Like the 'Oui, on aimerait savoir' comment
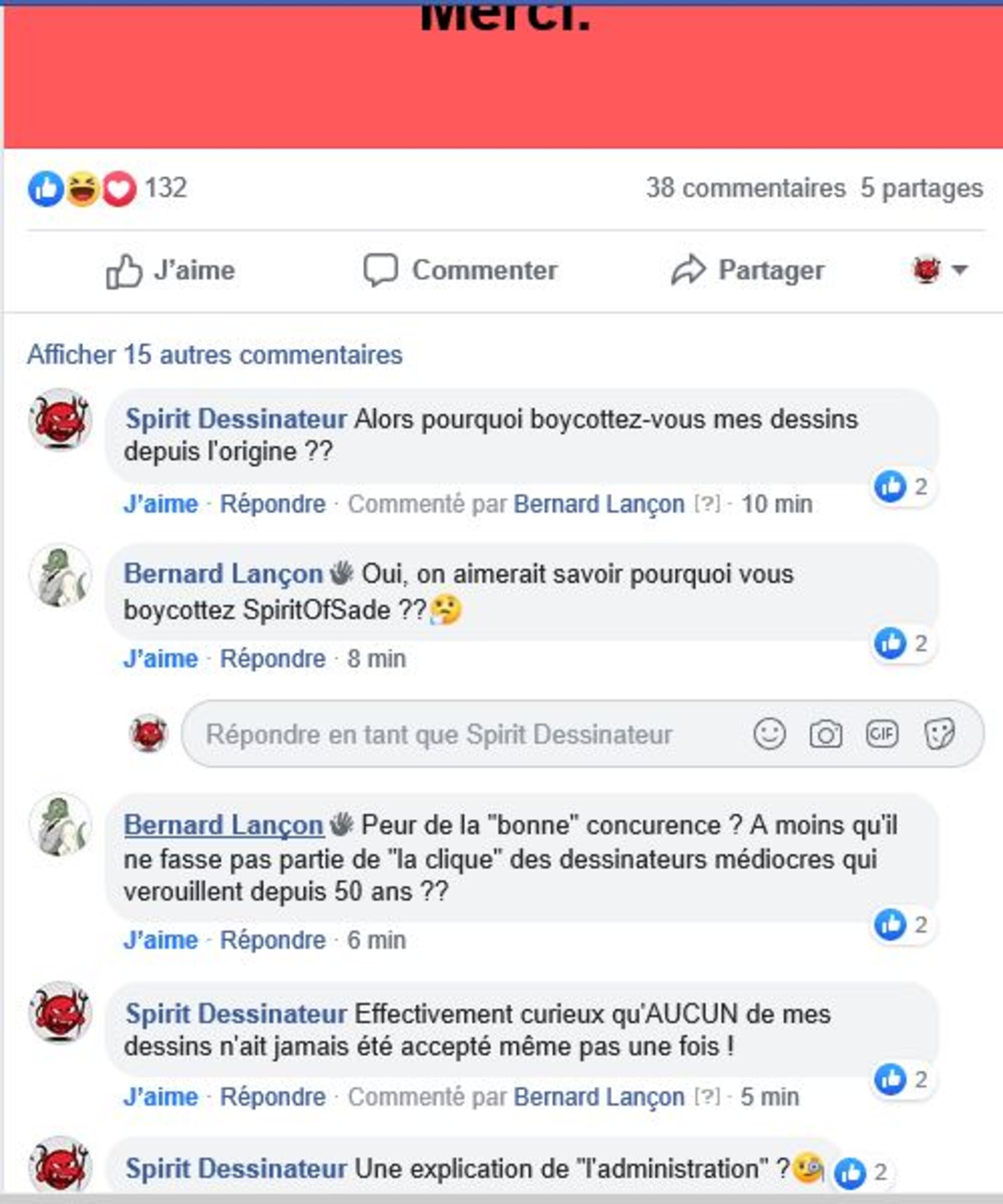This screenshot has height=1204, width=1003. click(160, 659)
